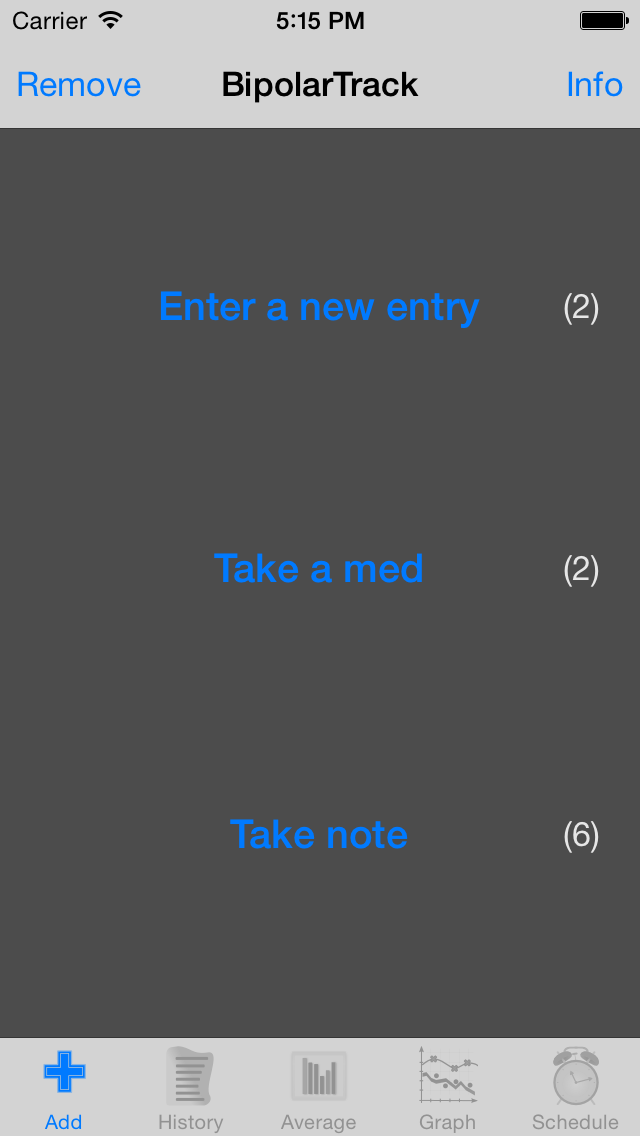Tap the Take note button
Viewport: 640px width, 1136px height.
319,834
